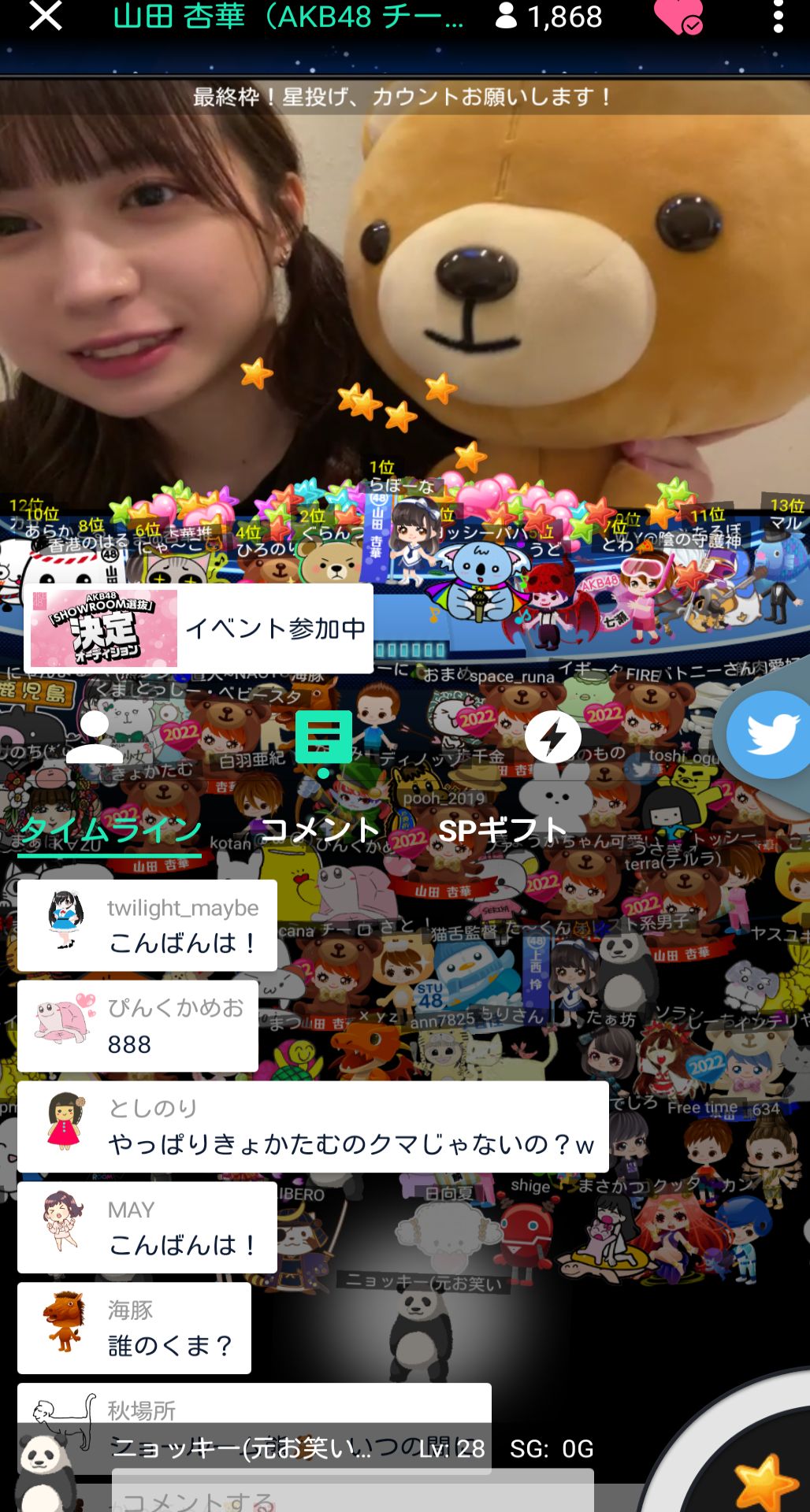The height and width of the screenshot is (1512, 810).
Task: Focus the コメントする input field
Action: (352, 1496)
